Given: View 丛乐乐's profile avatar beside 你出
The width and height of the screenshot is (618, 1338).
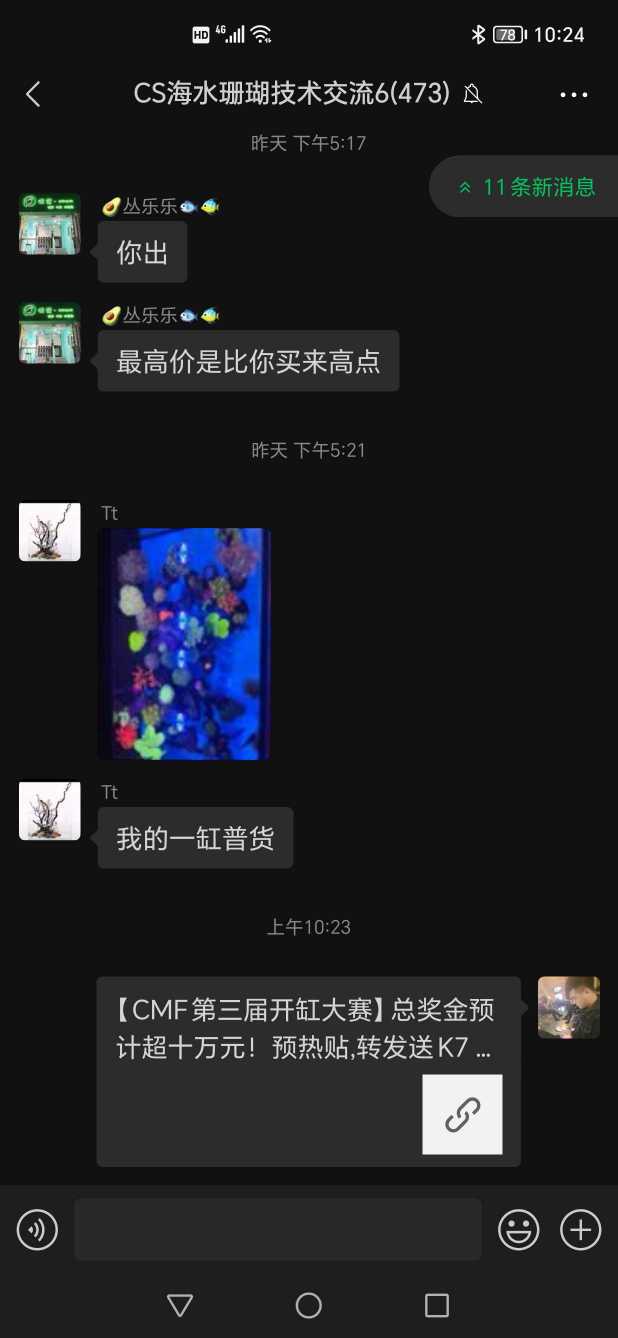Looking at the screenshot, I should (50, 224).
